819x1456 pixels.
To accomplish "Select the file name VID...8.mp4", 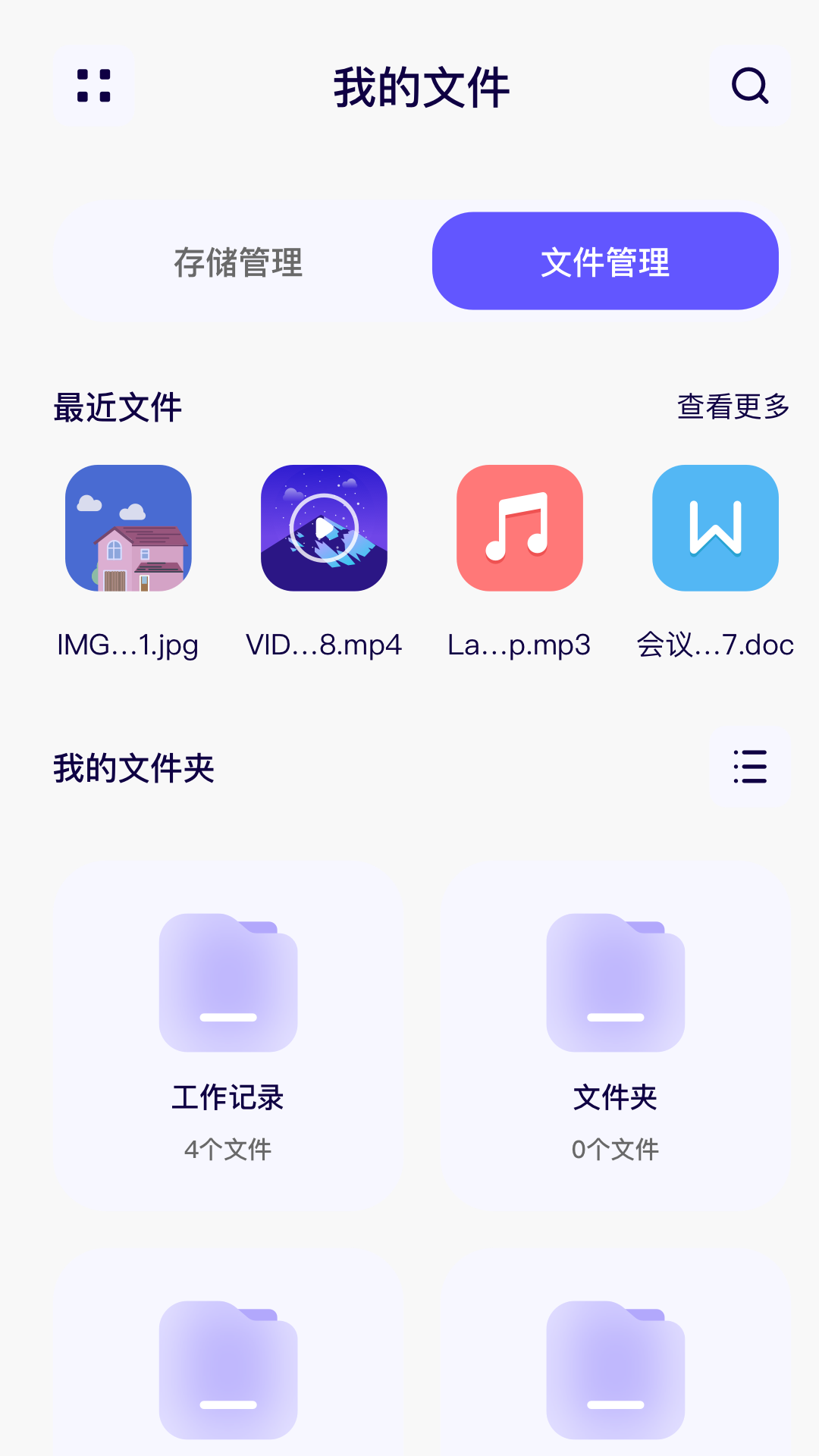I will 323,644.
